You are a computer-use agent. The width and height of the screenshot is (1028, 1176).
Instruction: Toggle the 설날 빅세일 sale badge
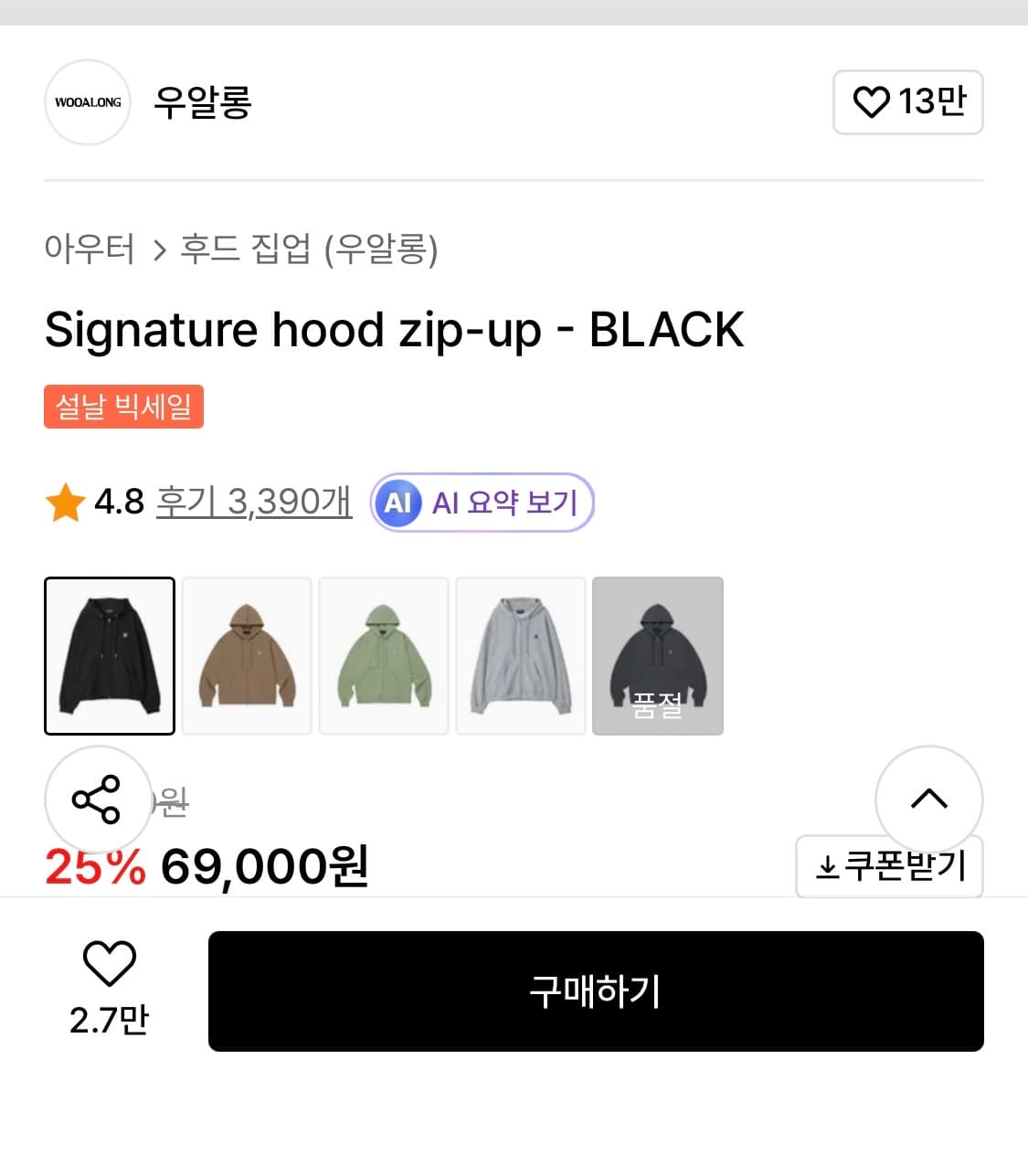click(x=123, y=408)
